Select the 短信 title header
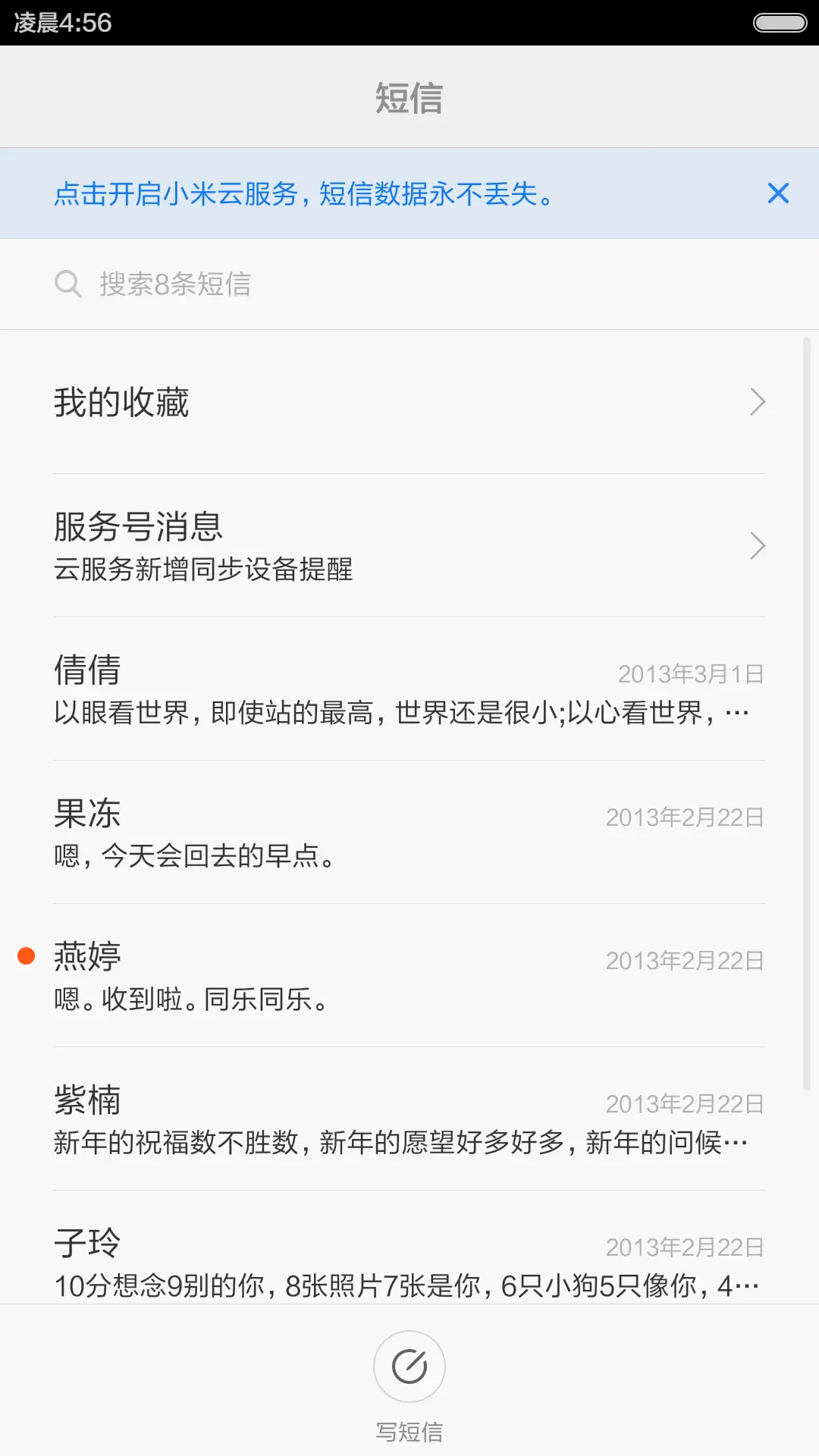Viewport: 819px width, 1456px height. point(409,96)
